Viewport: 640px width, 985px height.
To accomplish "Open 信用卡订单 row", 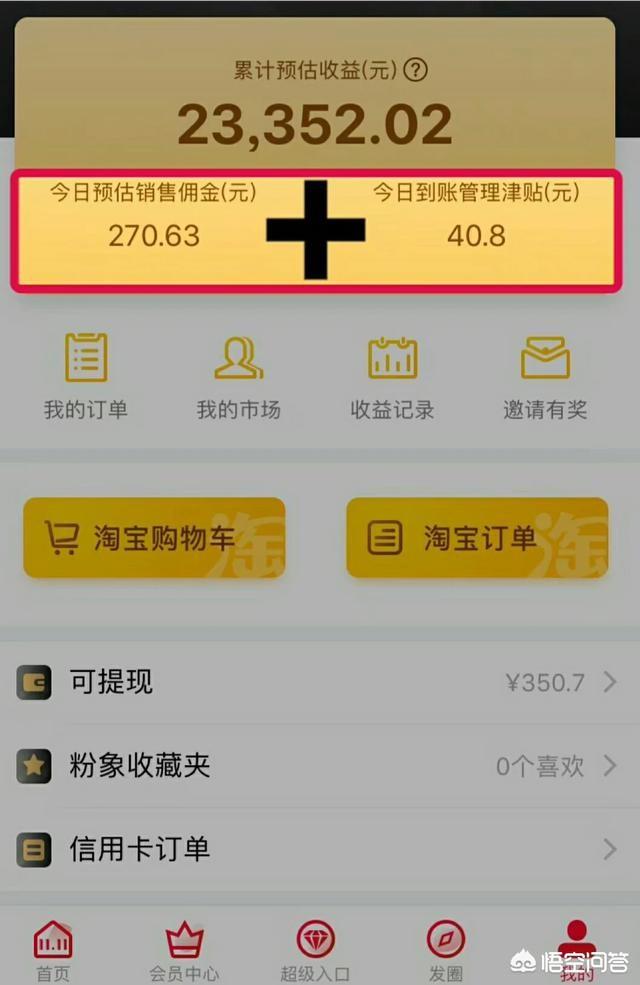I will [x=320, y=850].
